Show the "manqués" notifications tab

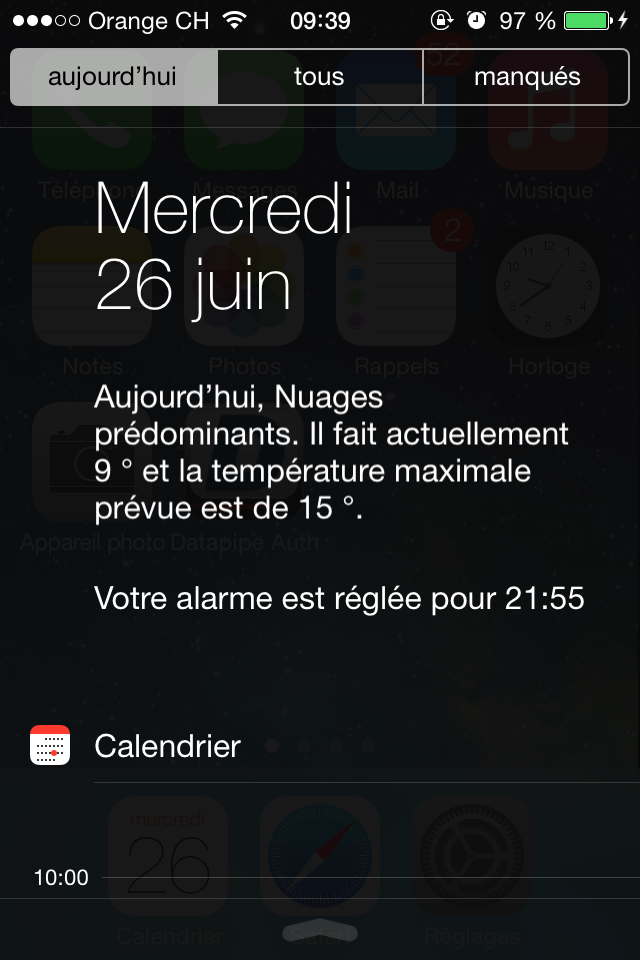(527, 77)
